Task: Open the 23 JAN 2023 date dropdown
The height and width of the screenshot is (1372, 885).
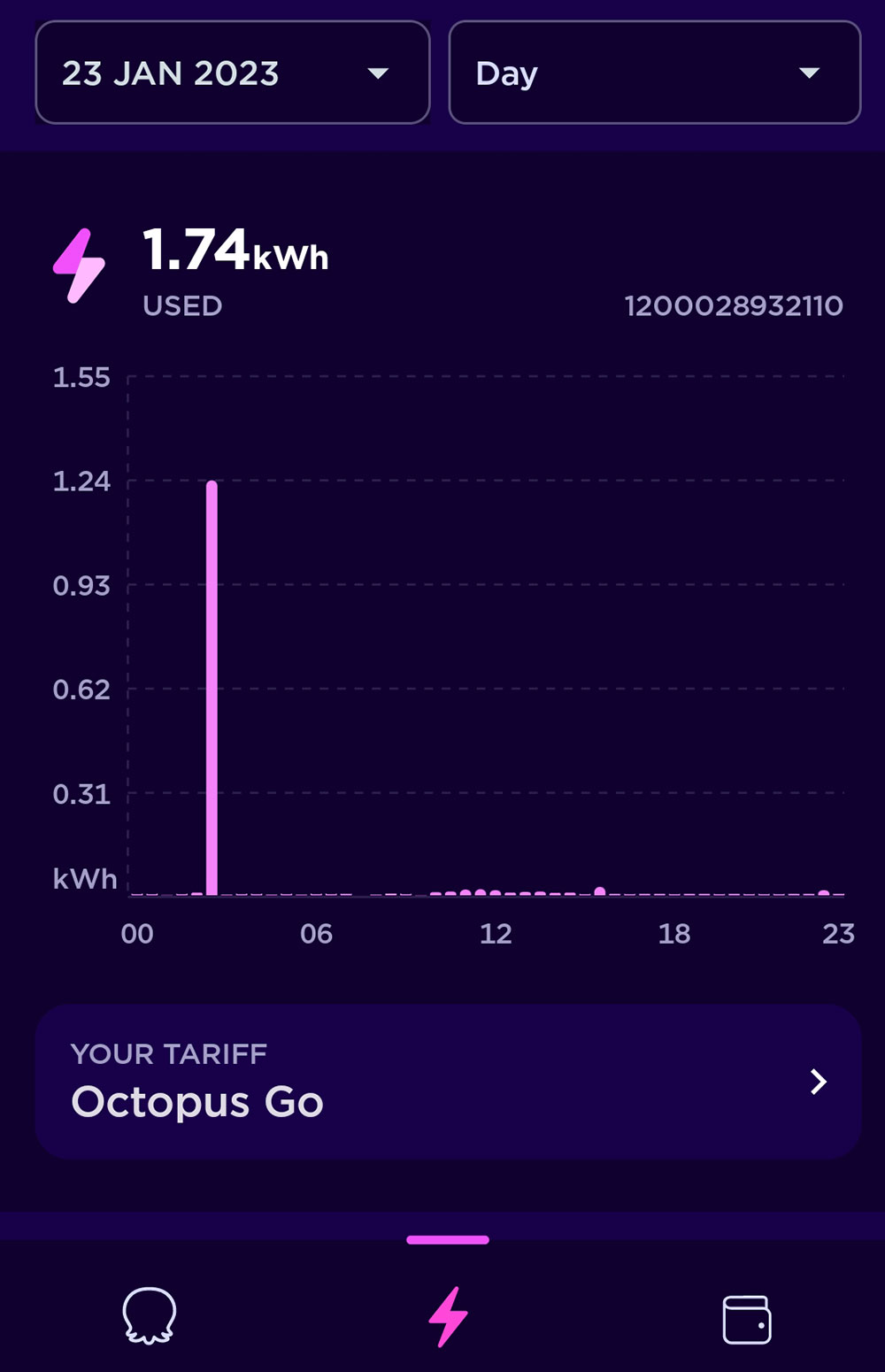Action: click(232, 73)
